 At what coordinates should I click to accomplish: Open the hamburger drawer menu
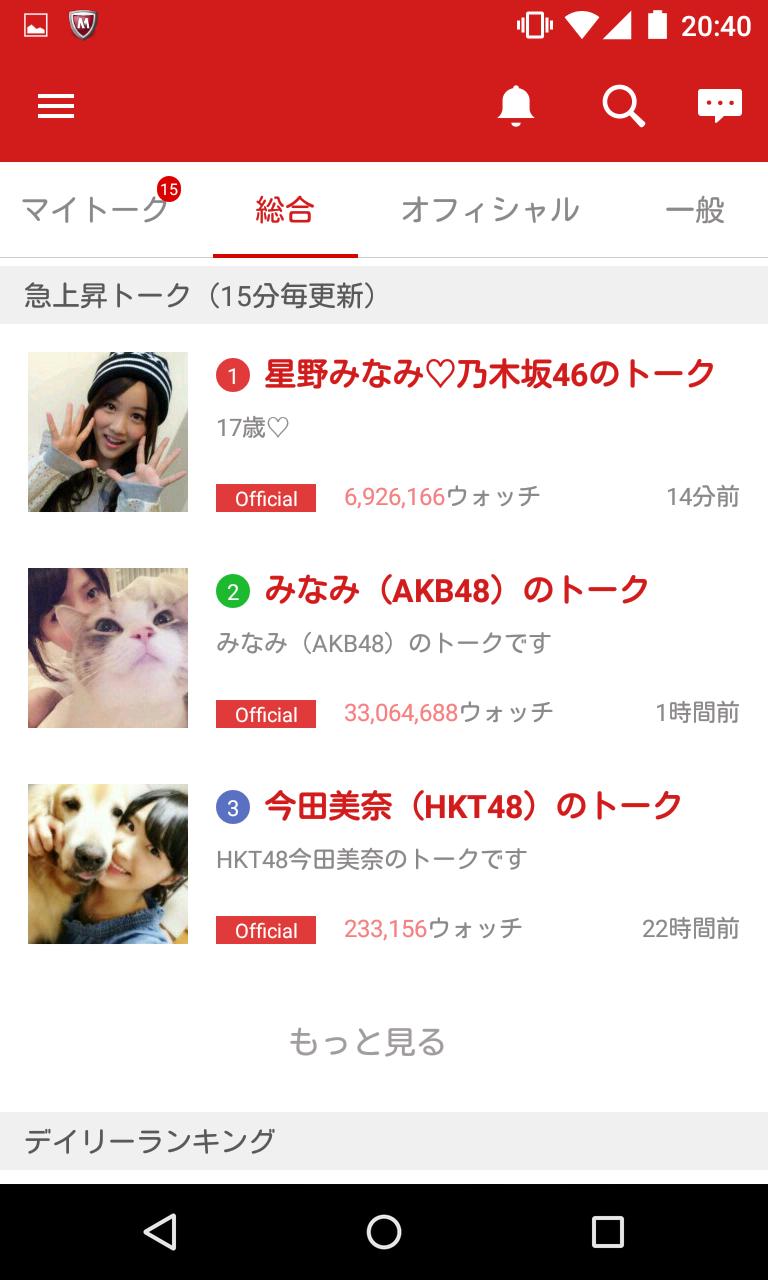56,106
